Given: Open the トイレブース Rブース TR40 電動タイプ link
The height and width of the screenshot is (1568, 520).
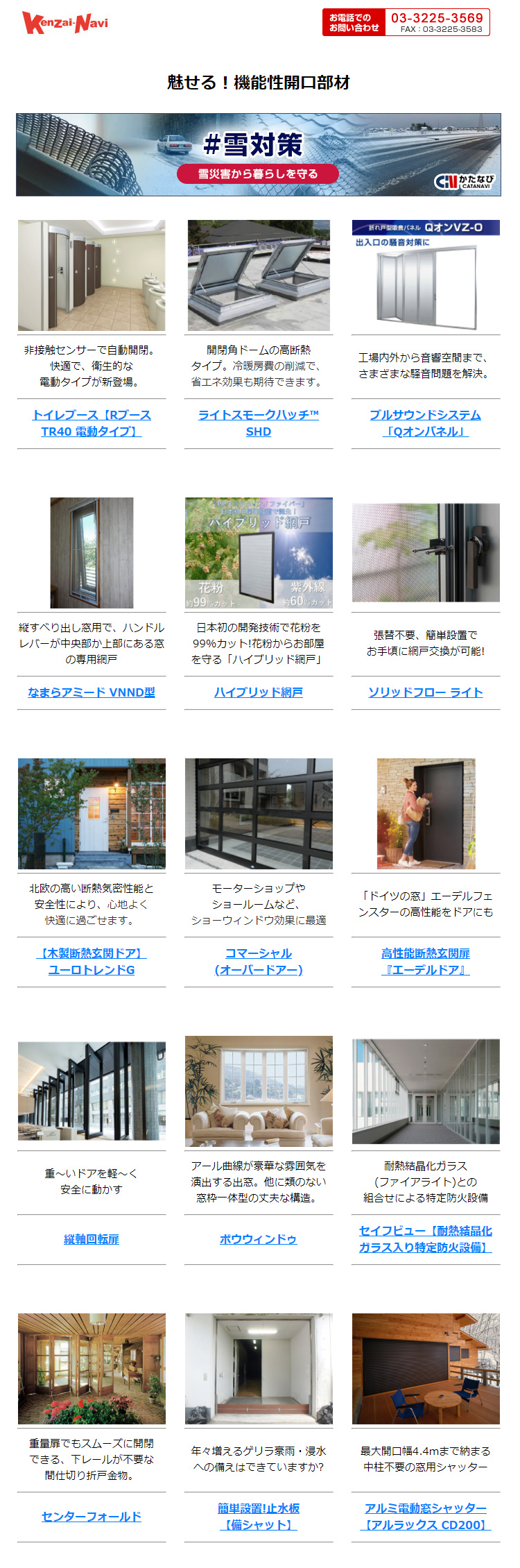Looking at the screenshot, I should coord(92,423).
